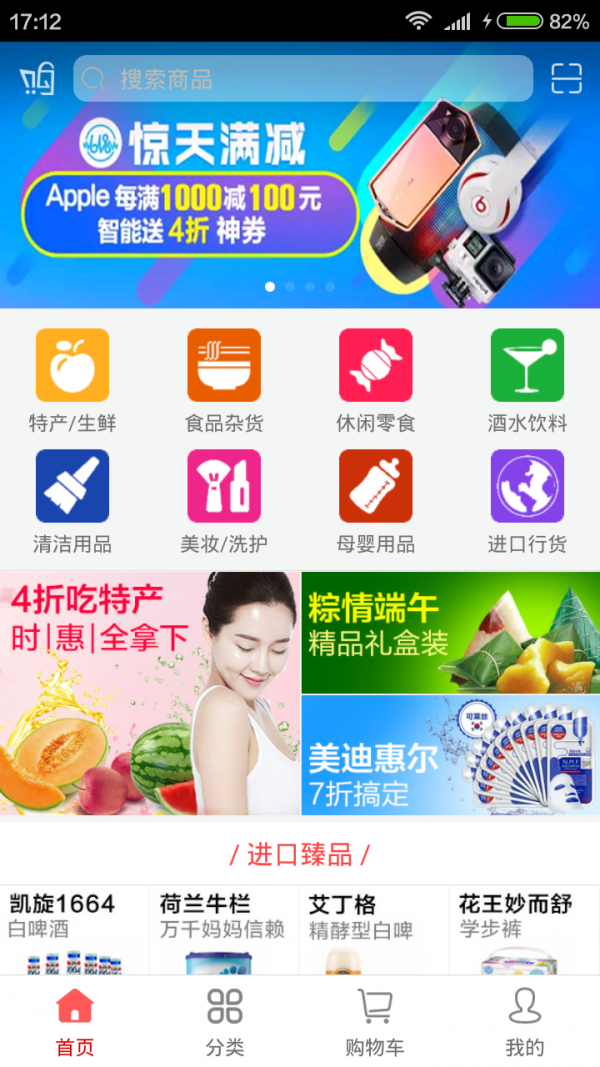The height and width of the screenshot is (1067, 600).
Task: Open the 食品杂货 category
Action: 224,380
